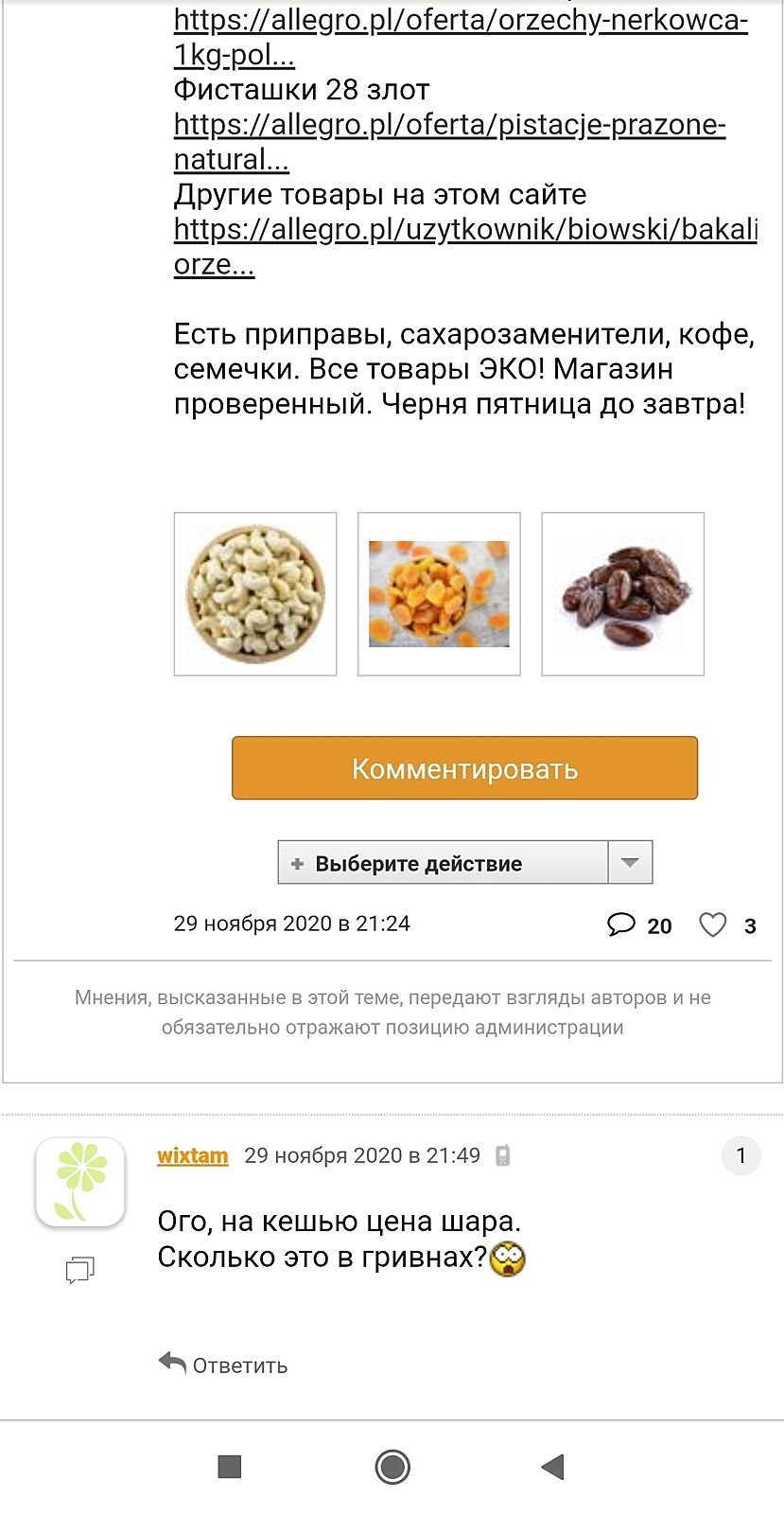This screenshot has height=1514, width=784.
Task: View the dried apricots photo
Action: 439,594
